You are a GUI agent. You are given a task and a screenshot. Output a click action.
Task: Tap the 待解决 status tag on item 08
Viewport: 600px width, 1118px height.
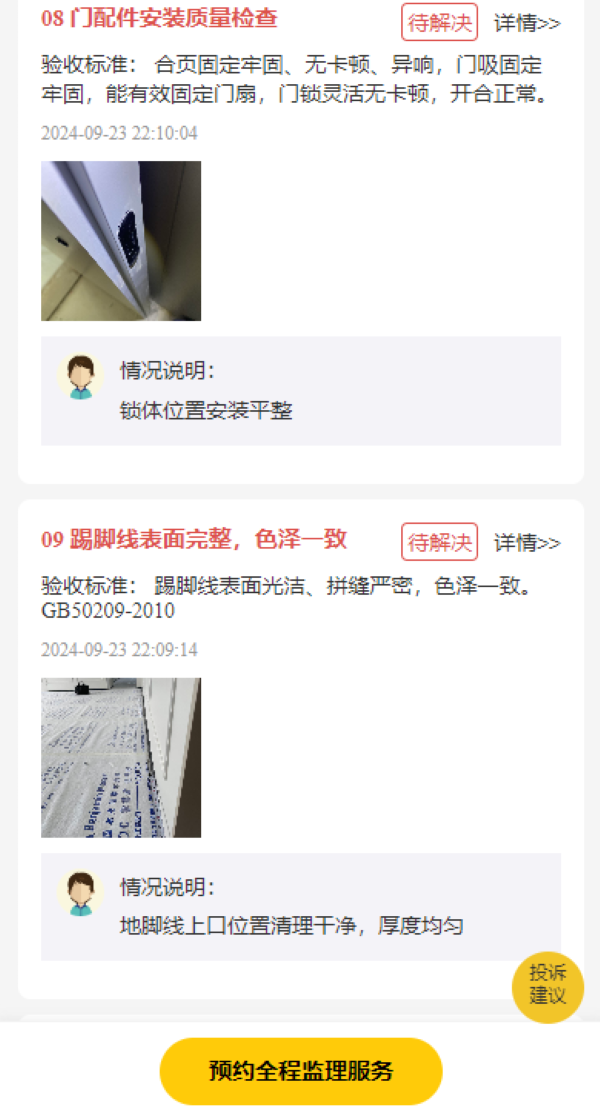pyautogui.click(x=439, y=22)
